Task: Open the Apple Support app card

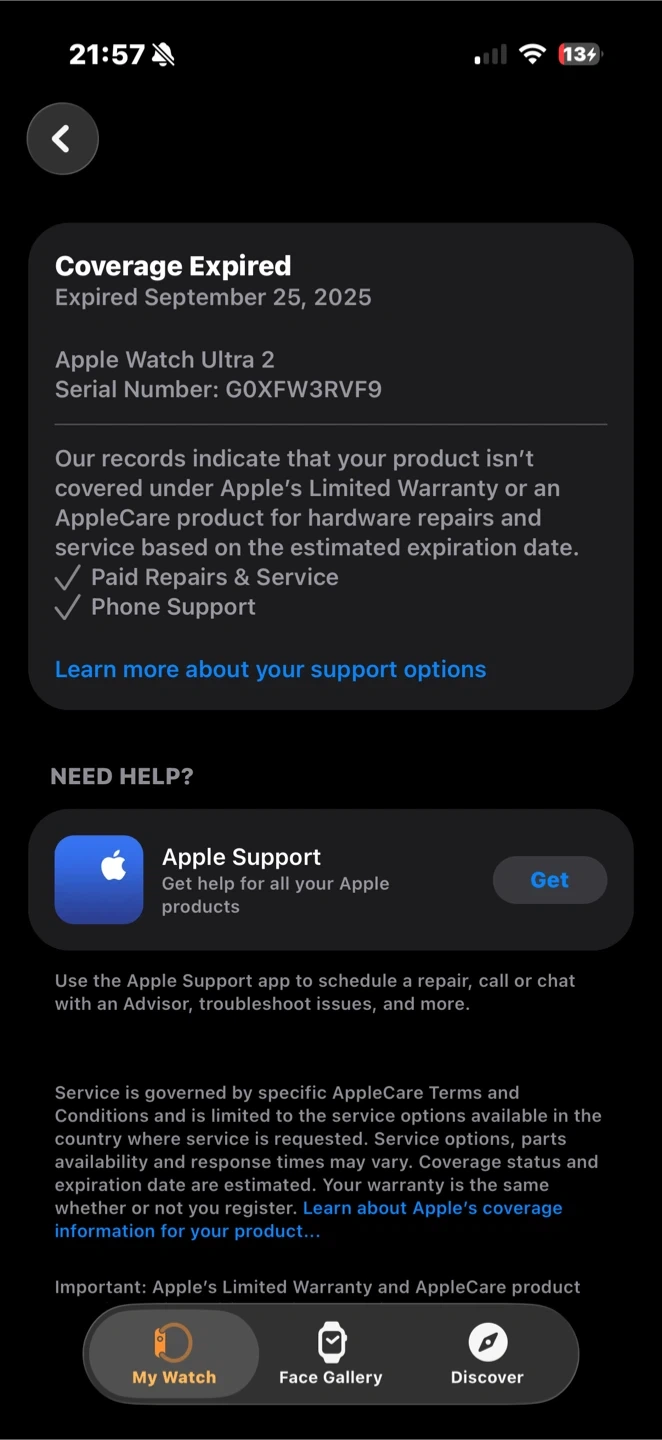Action: pos(330,880)
